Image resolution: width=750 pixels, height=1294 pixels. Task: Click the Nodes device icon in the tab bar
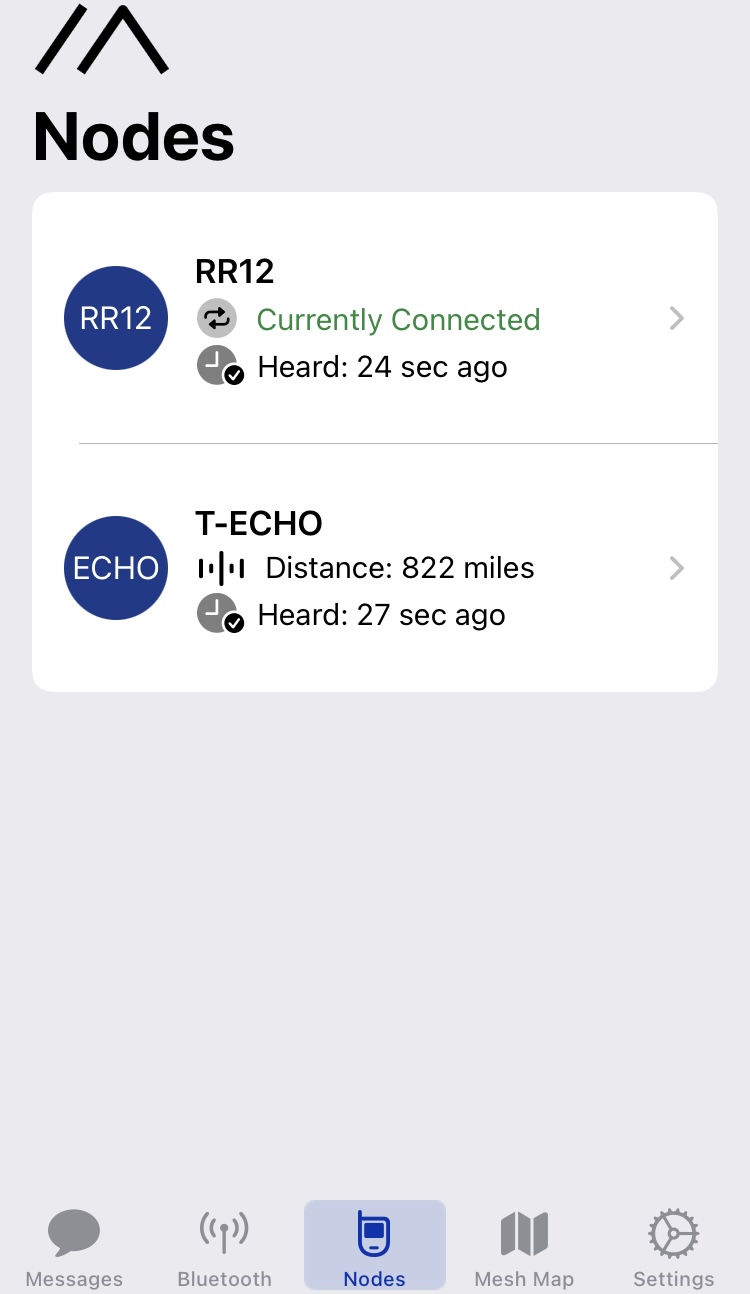point(374,1231)
